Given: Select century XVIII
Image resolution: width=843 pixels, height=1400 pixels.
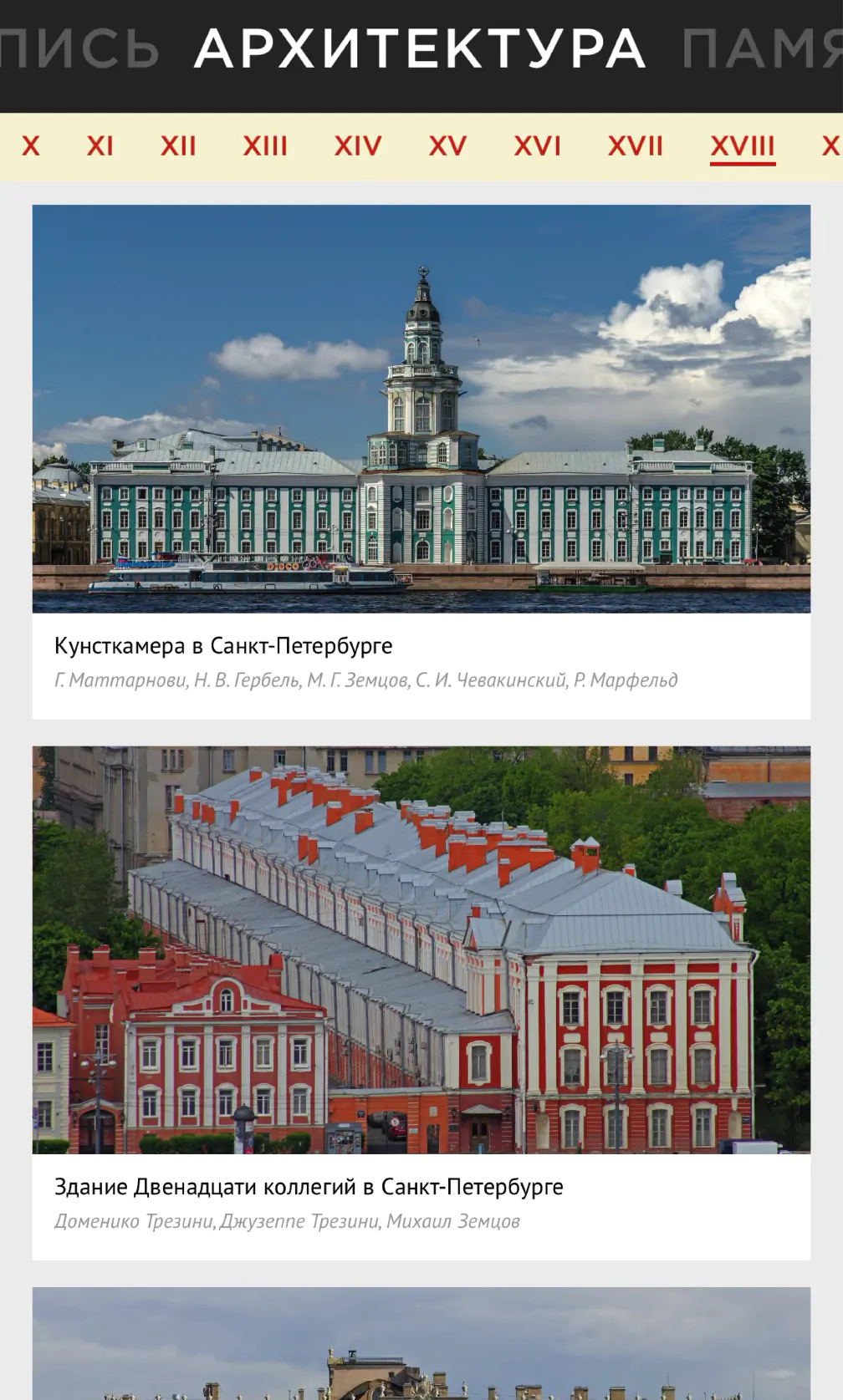Looking at the screenshot, I should (x=743, y=146).
